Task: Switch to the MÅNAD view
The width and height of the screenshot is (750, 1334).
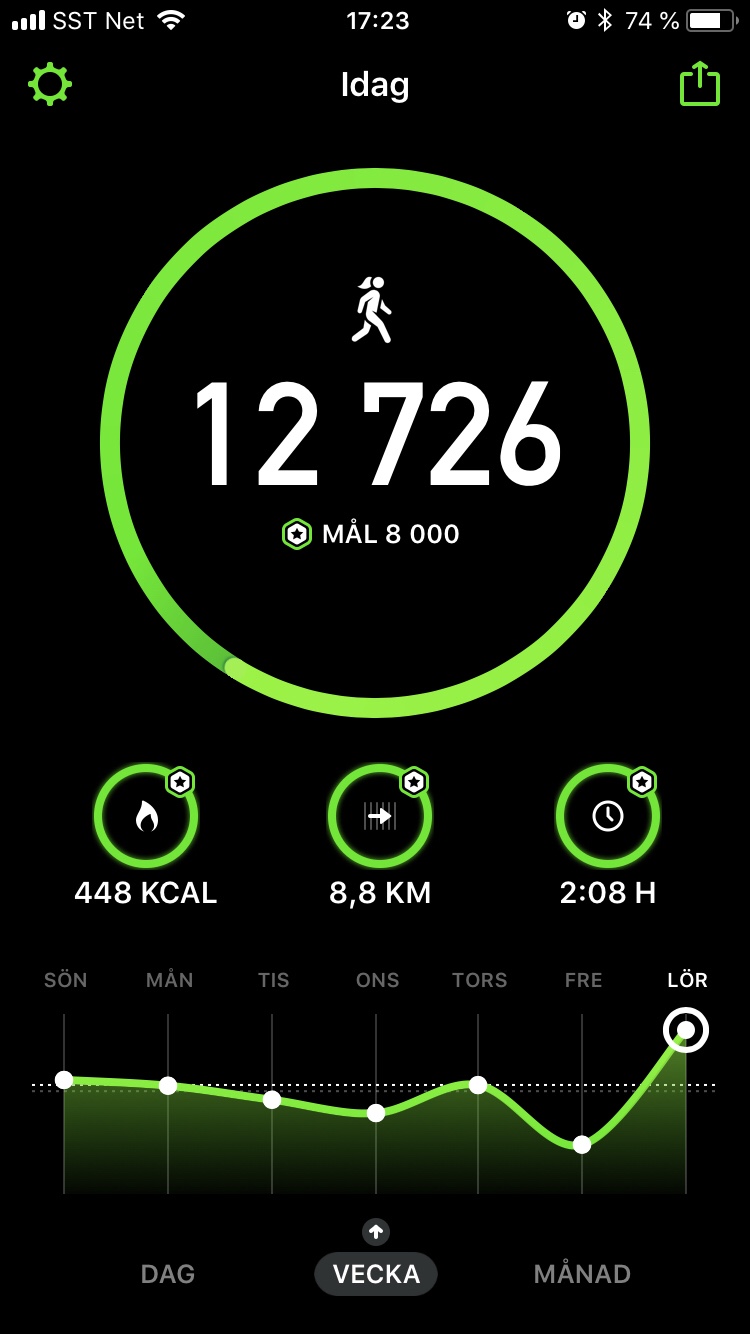Action: point(582,1274)
